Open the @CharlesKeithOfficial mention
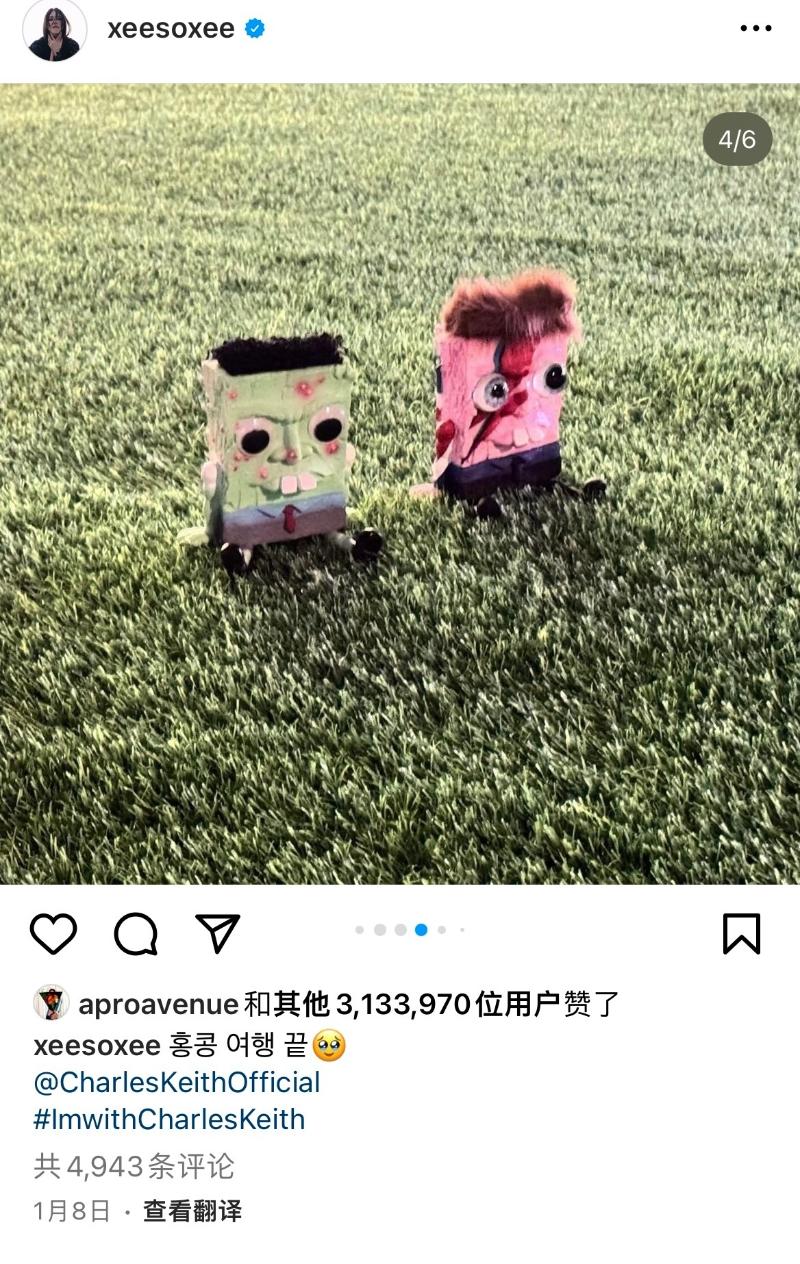The height and width of the screenshot is (1264, 800). pyautogui.click(x=177, y=1082)
